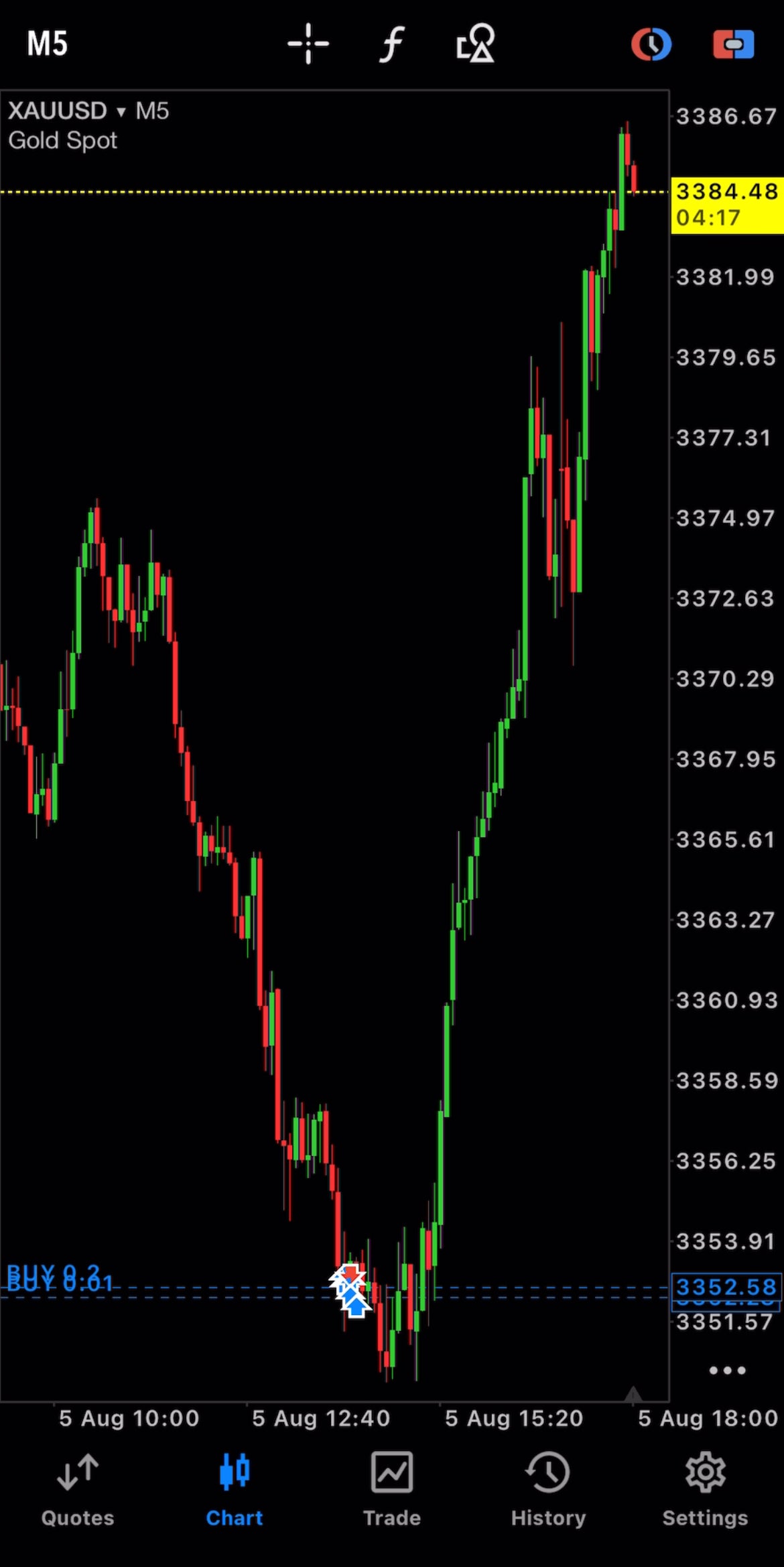
Task: Open the three-dot options on price scale
Action: [x=727, y=1371]
